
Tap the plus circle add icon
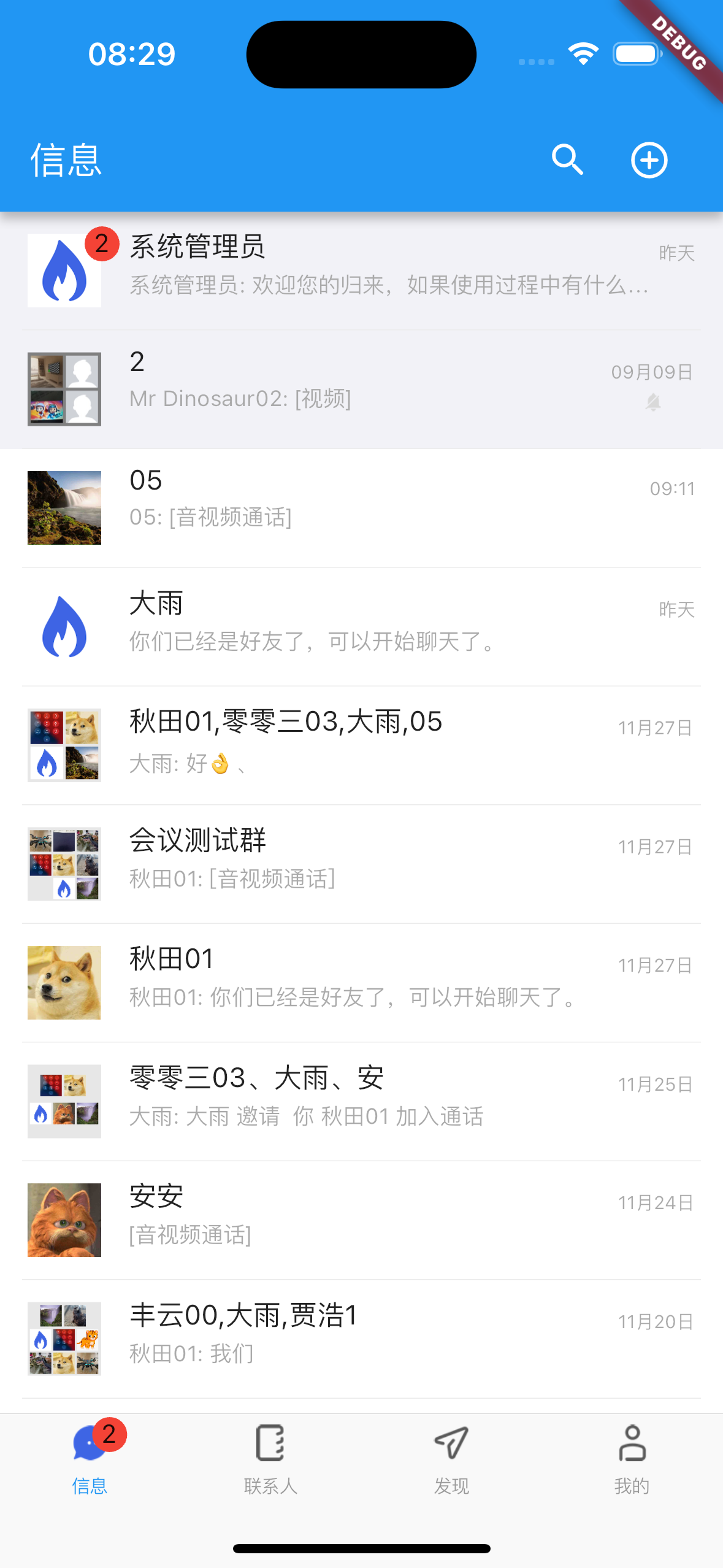[649, 160]
